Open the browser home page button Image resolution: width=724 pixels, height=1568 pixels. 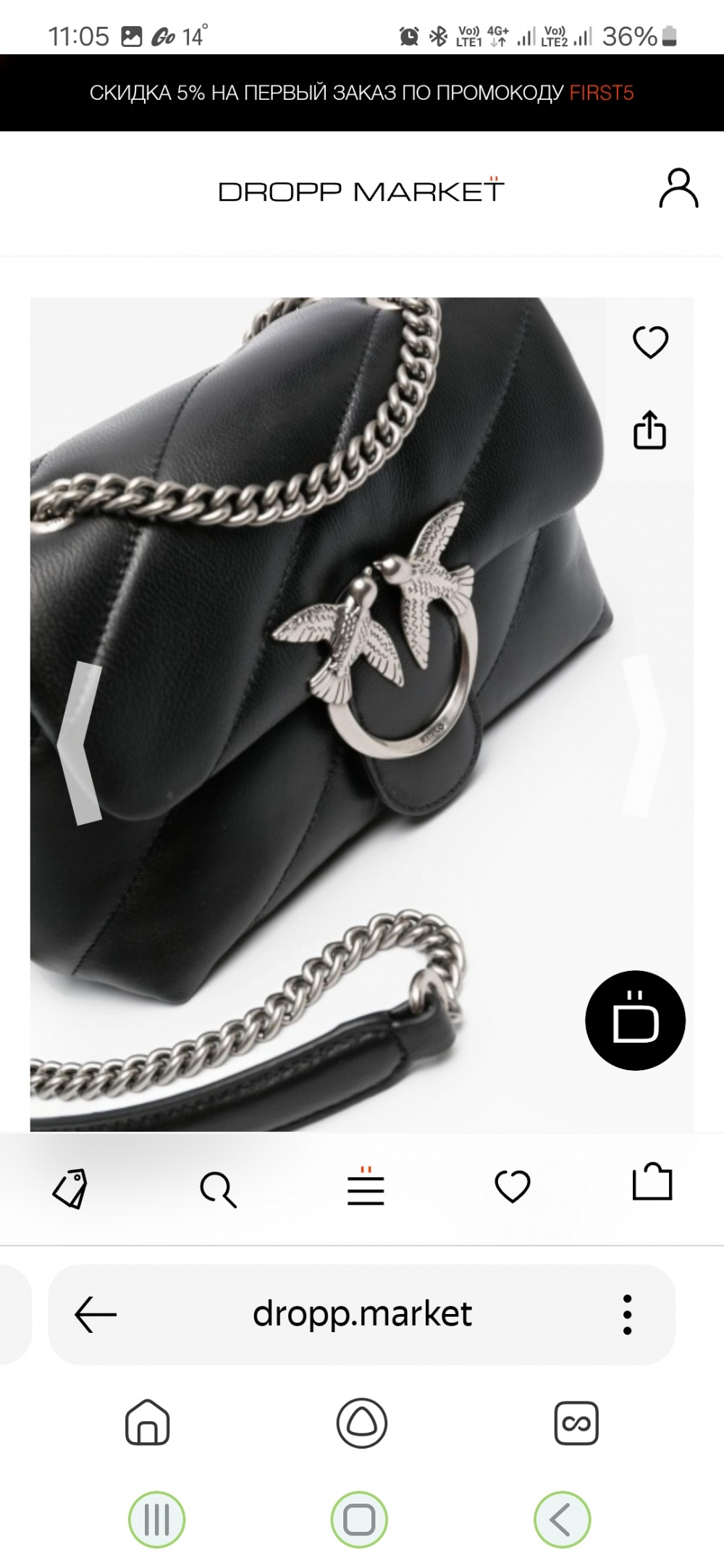(x=148, y=1423)
